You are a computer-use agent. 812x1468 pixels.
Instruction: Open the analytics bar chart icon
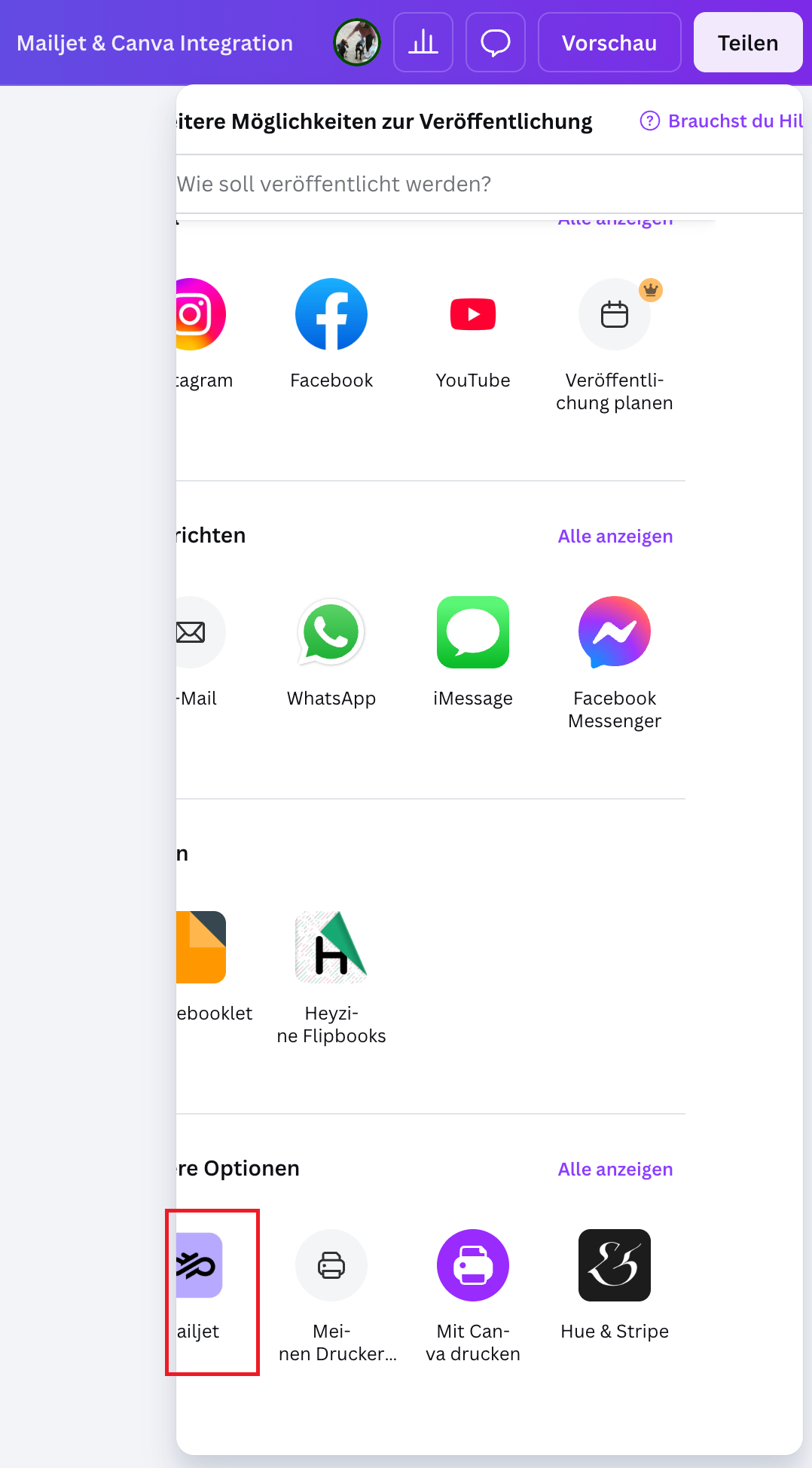423,43
